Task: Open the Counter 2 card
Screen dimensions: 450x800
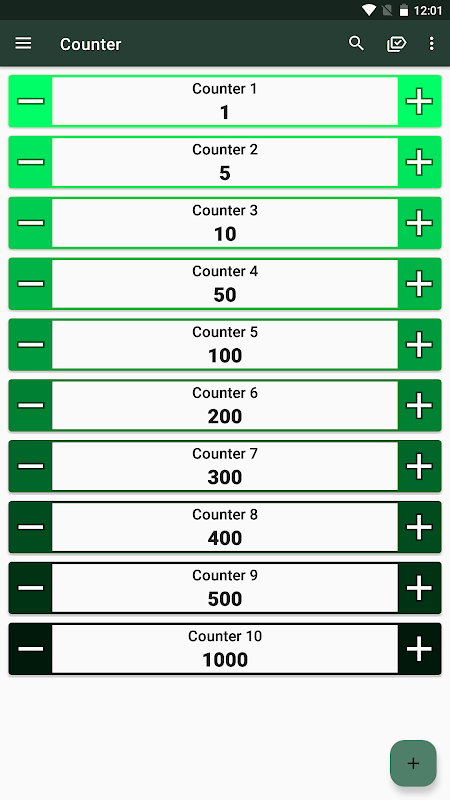Action: pos(225,162)
